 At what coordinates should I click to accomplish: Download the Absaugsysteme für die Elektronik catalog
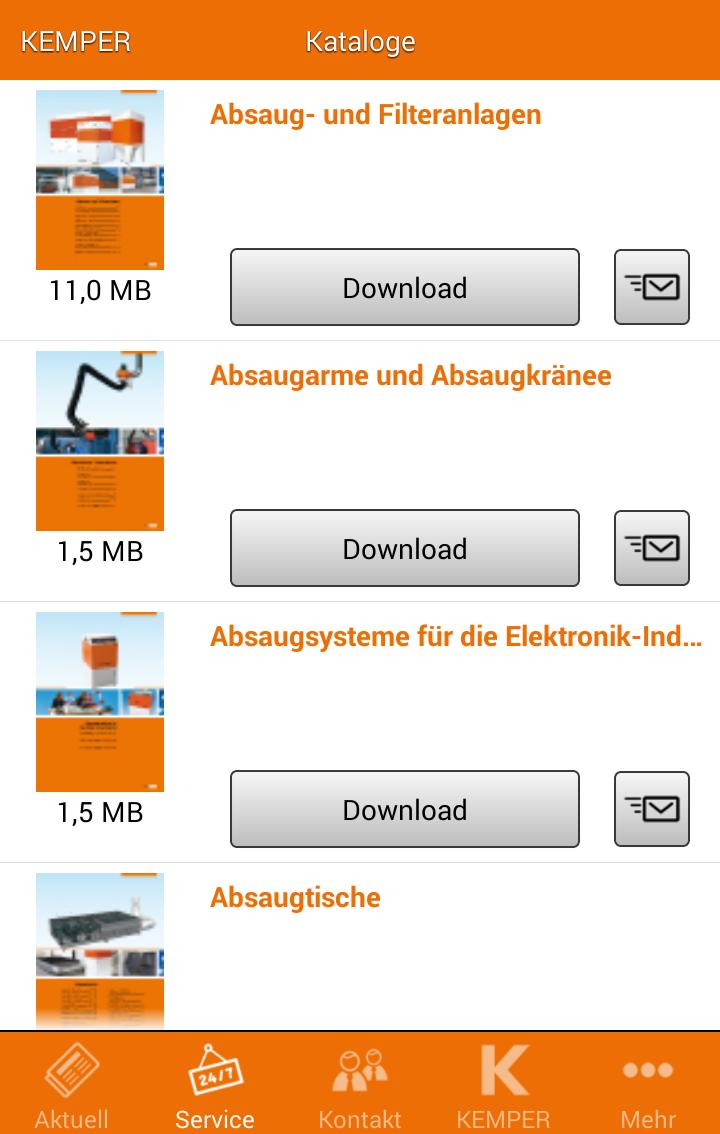pyautogui.click(x=405, y=810)
